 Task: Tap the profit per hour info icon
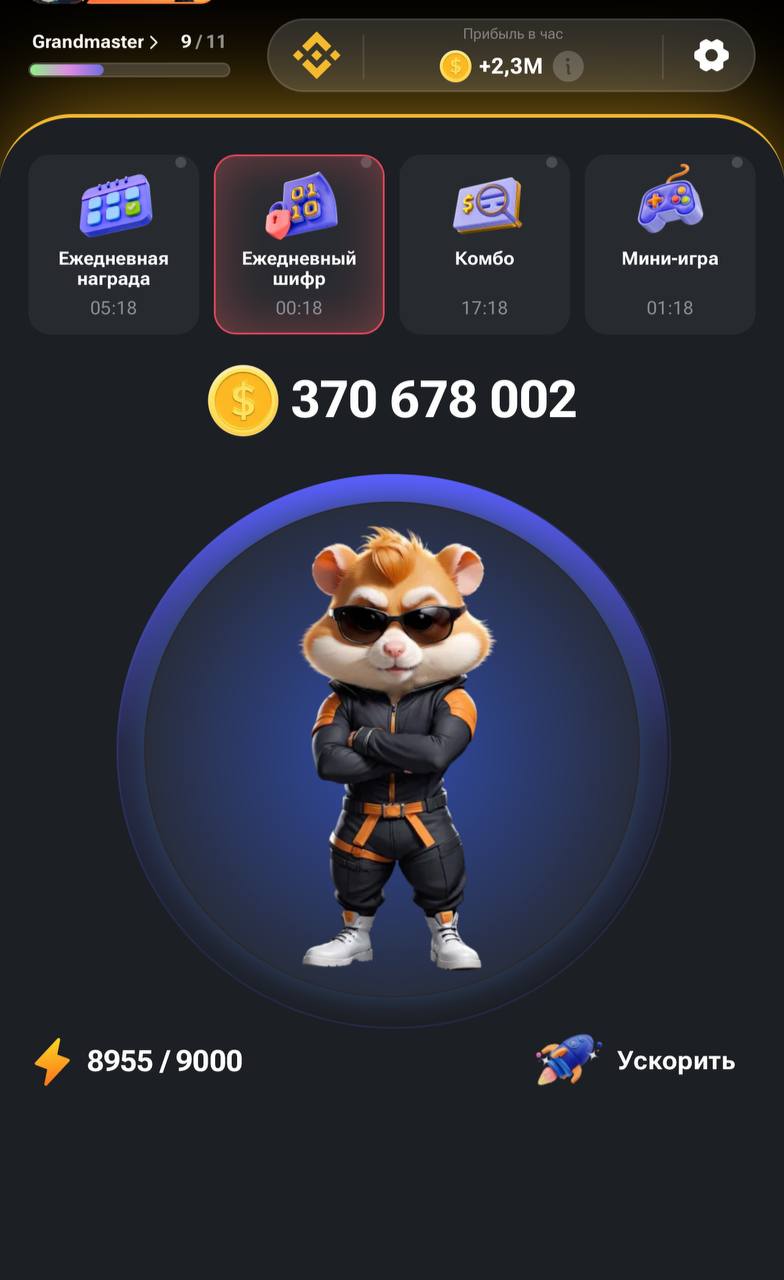pos(568,67)
